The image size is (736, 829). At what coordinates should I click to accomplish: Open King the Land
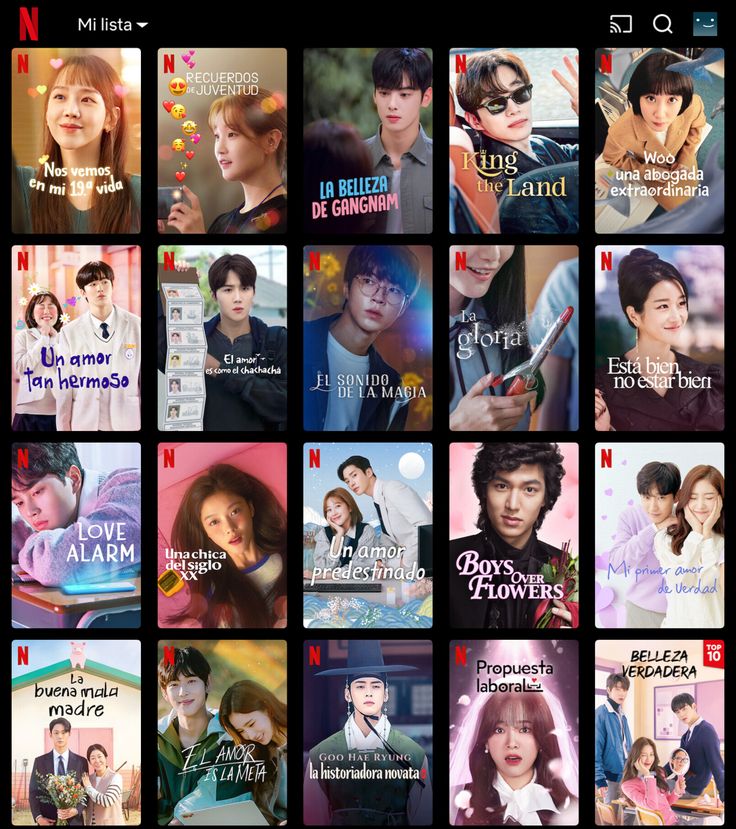(x=514, y=140)
